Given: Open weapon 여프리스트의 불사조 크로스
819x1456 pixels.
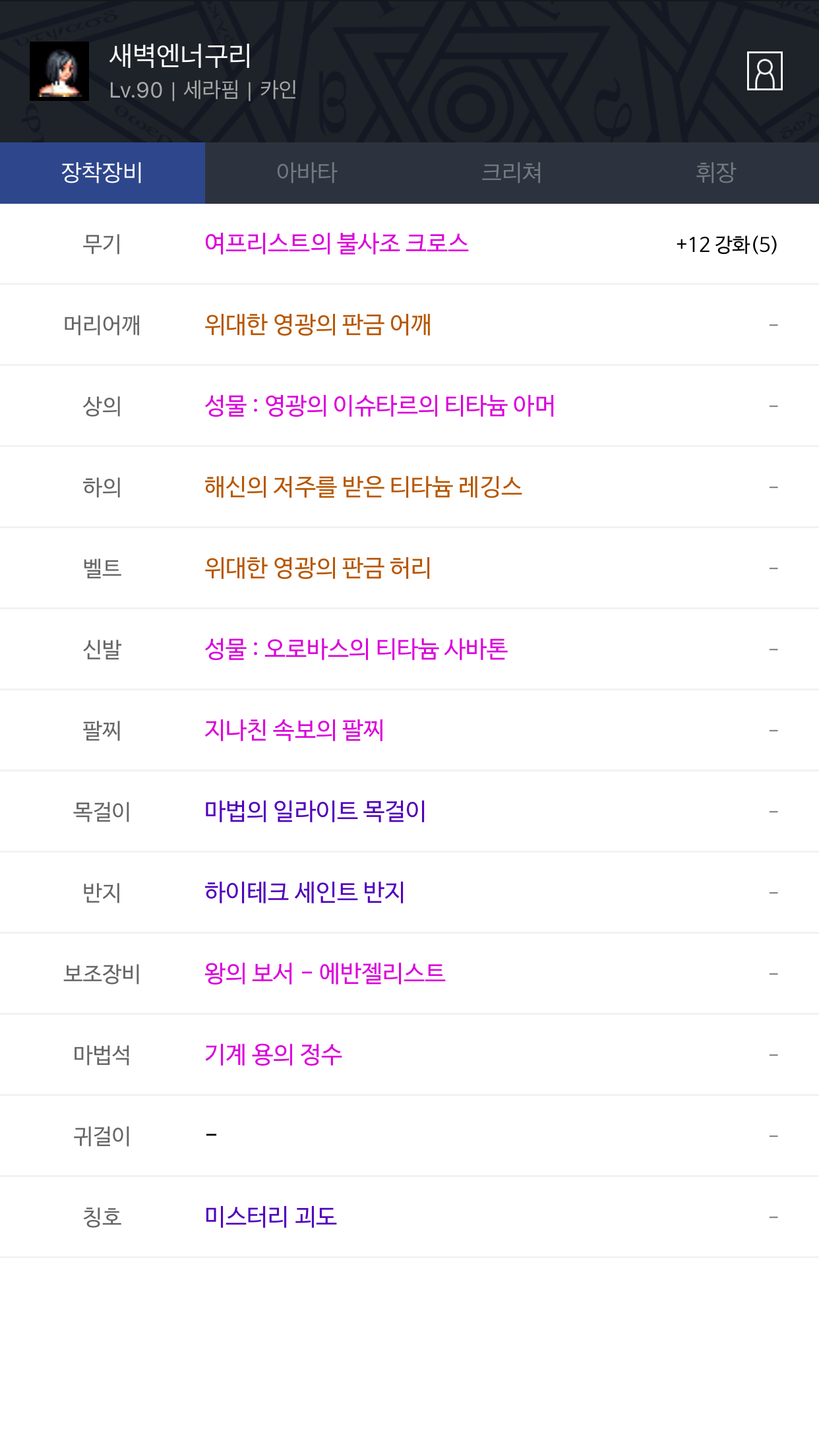Looking at the screenshot, I should [336, 244].
